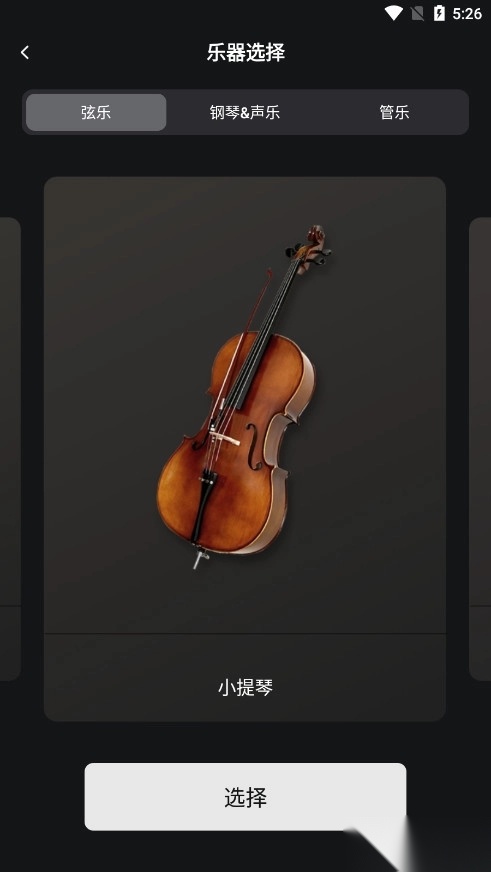Switch to the 管乐 tab

tap(394, 112)
